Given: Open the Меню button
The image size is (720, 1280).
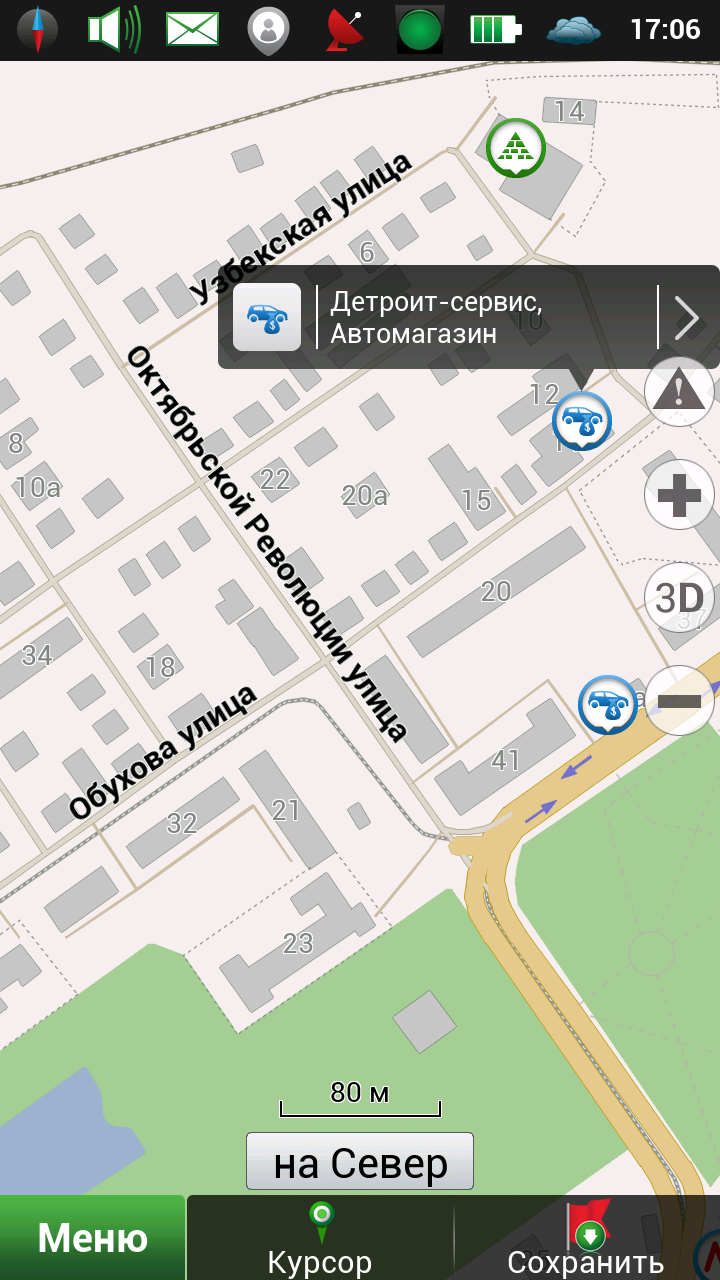Looking at the screenshot, I should (x=93, y=1238).
